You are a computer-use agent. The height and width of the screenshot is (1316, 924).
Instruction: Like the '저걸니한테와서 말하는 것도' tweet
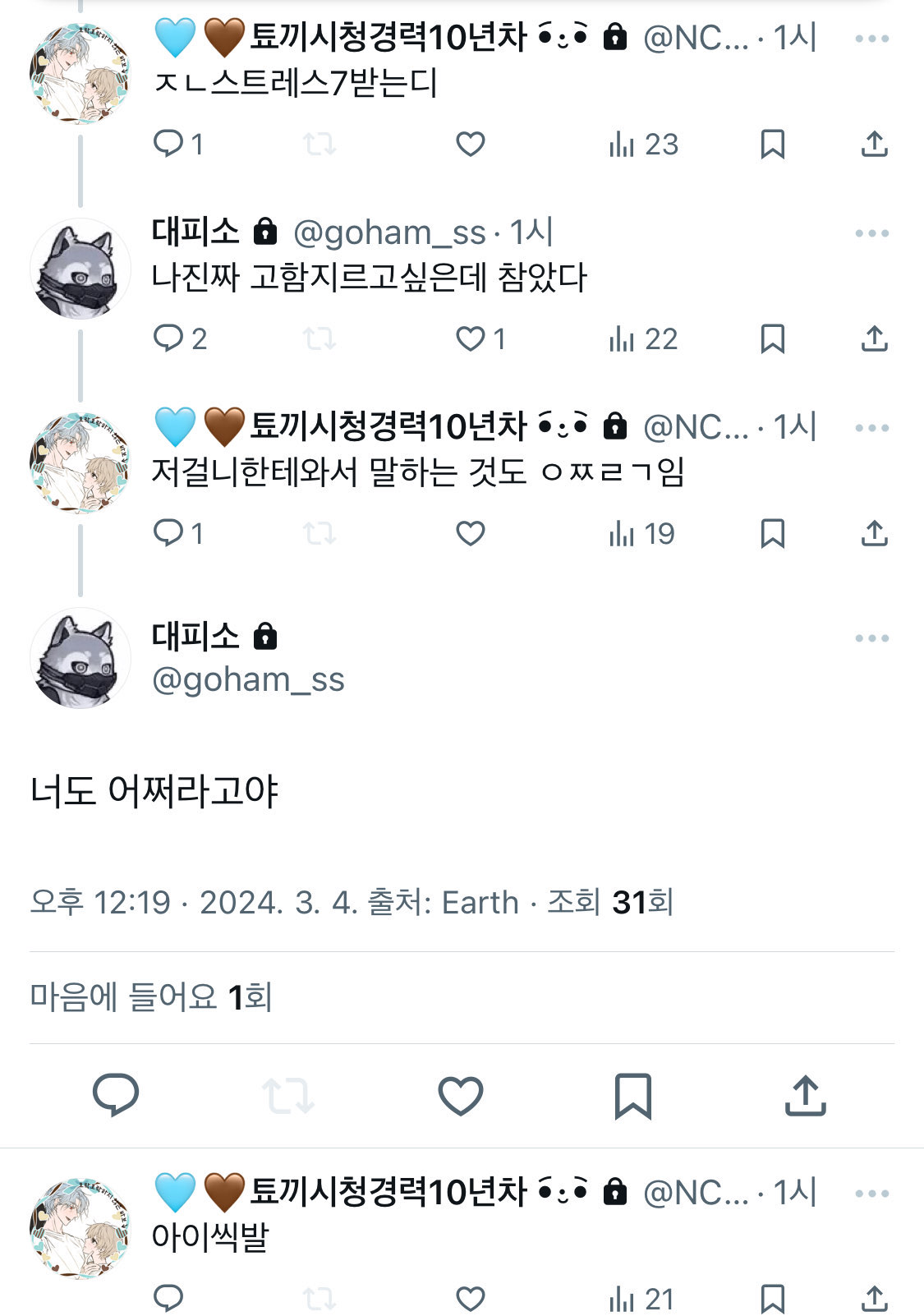[x=471, y=533]
